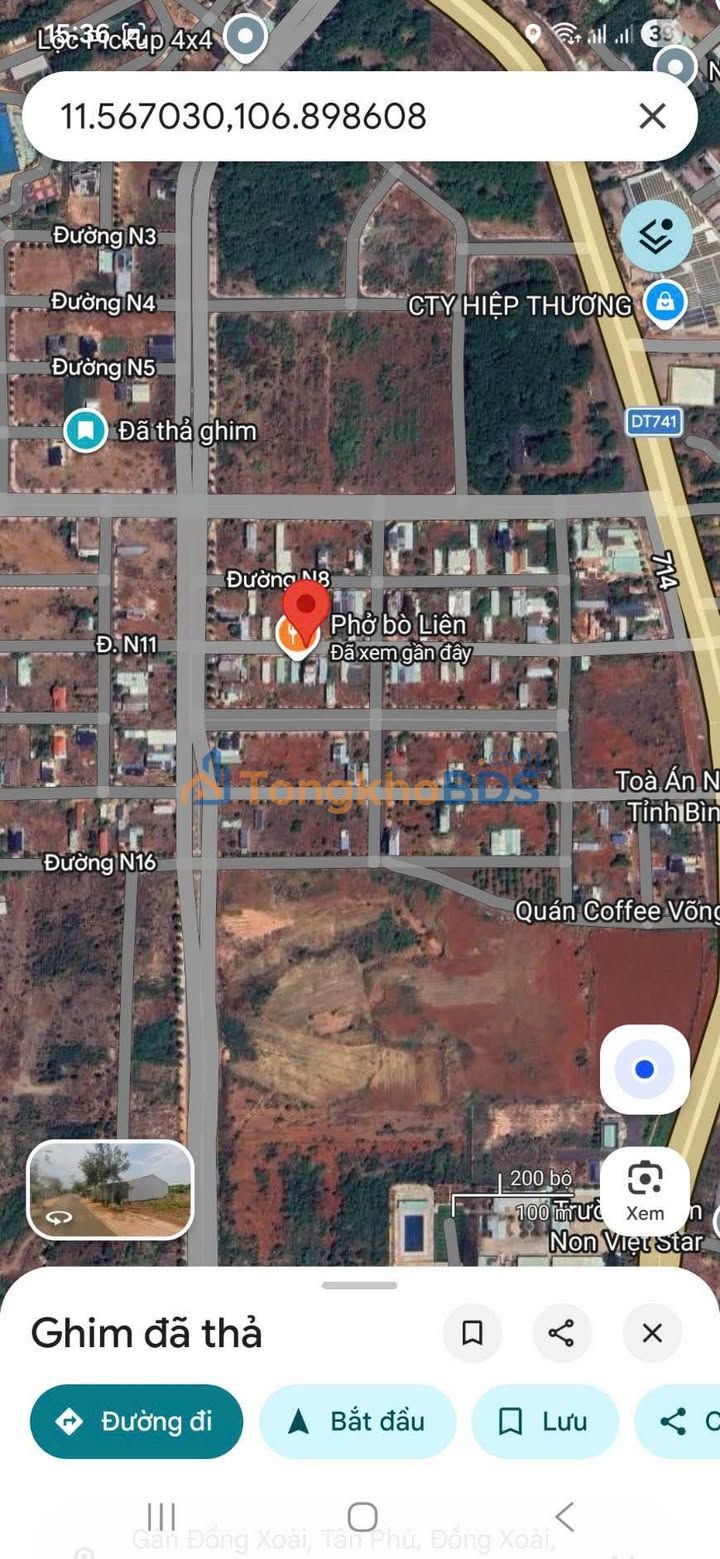Image resolution: width=720 pixels, height=1559 pixels.
Task: Start navigation with Bắt đầu
Action: (x=357, y=1421)
